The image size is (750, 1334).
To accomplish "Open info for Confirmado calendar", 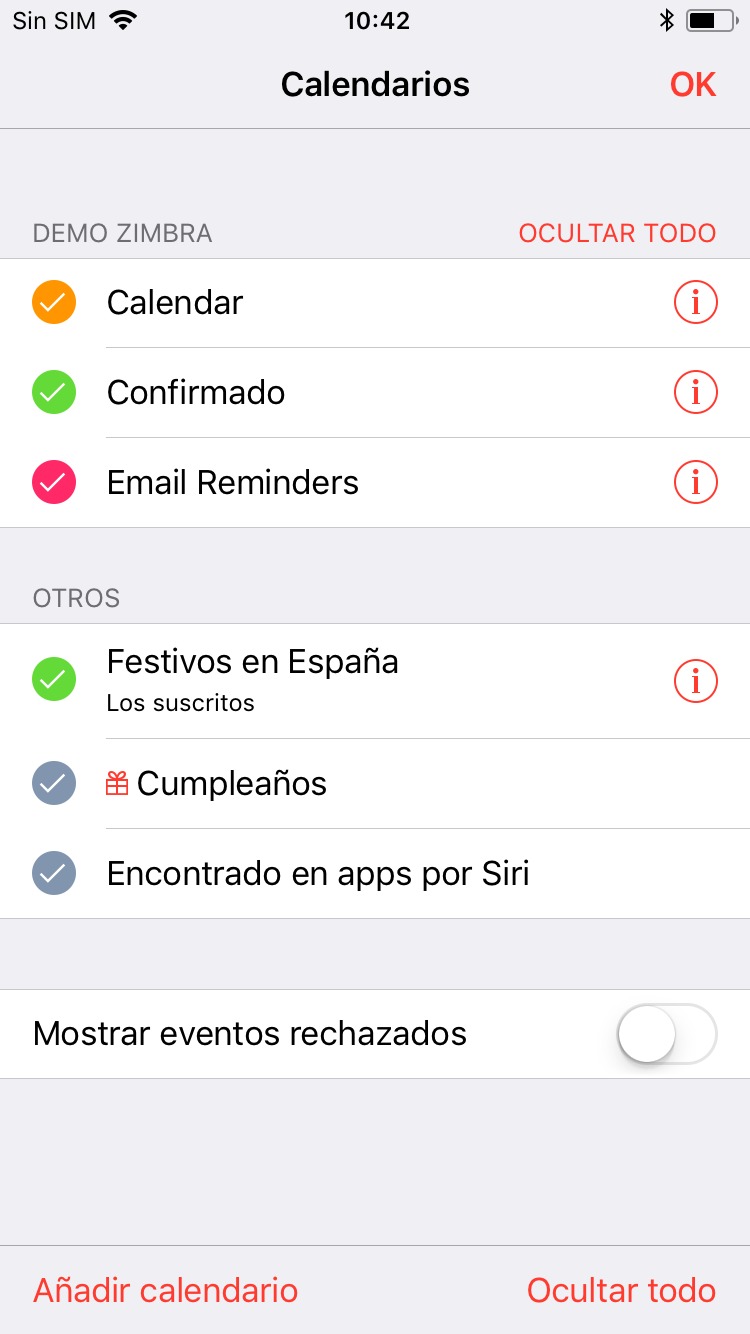I will click(x=696, y=392).
